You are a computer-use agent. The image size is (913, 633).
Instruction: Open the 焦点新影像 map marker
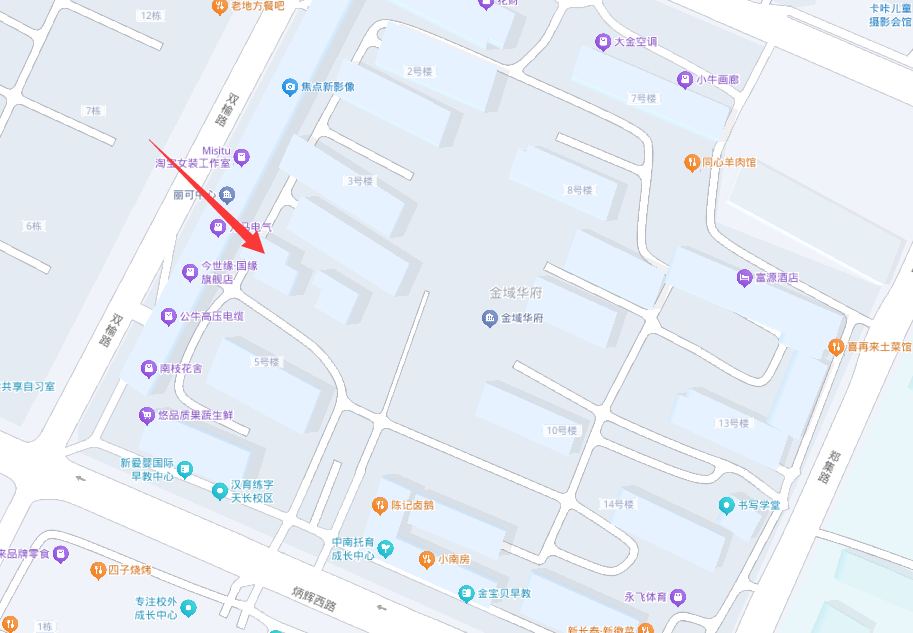coord(290,87)
